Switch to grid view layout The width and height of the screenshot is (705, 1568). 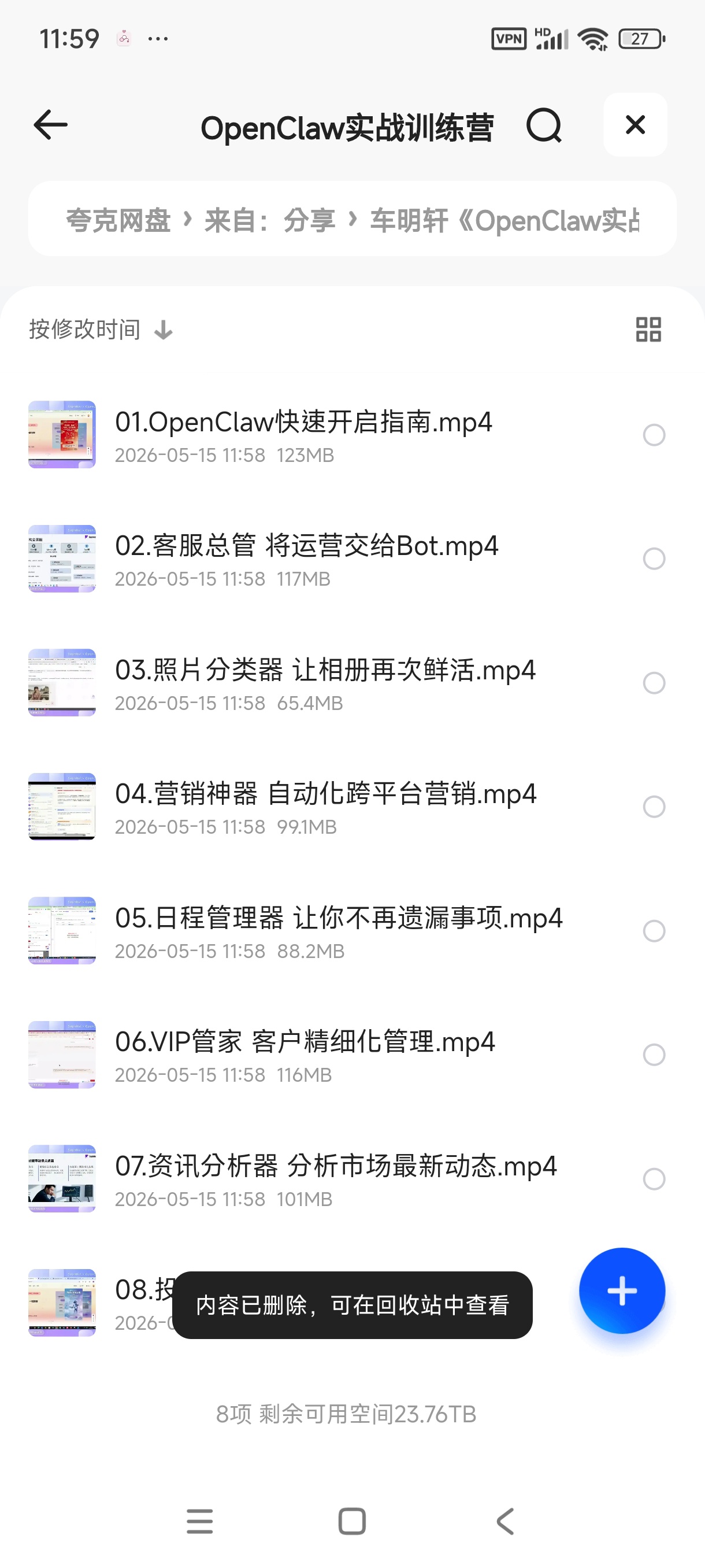(x=648, y=330)
